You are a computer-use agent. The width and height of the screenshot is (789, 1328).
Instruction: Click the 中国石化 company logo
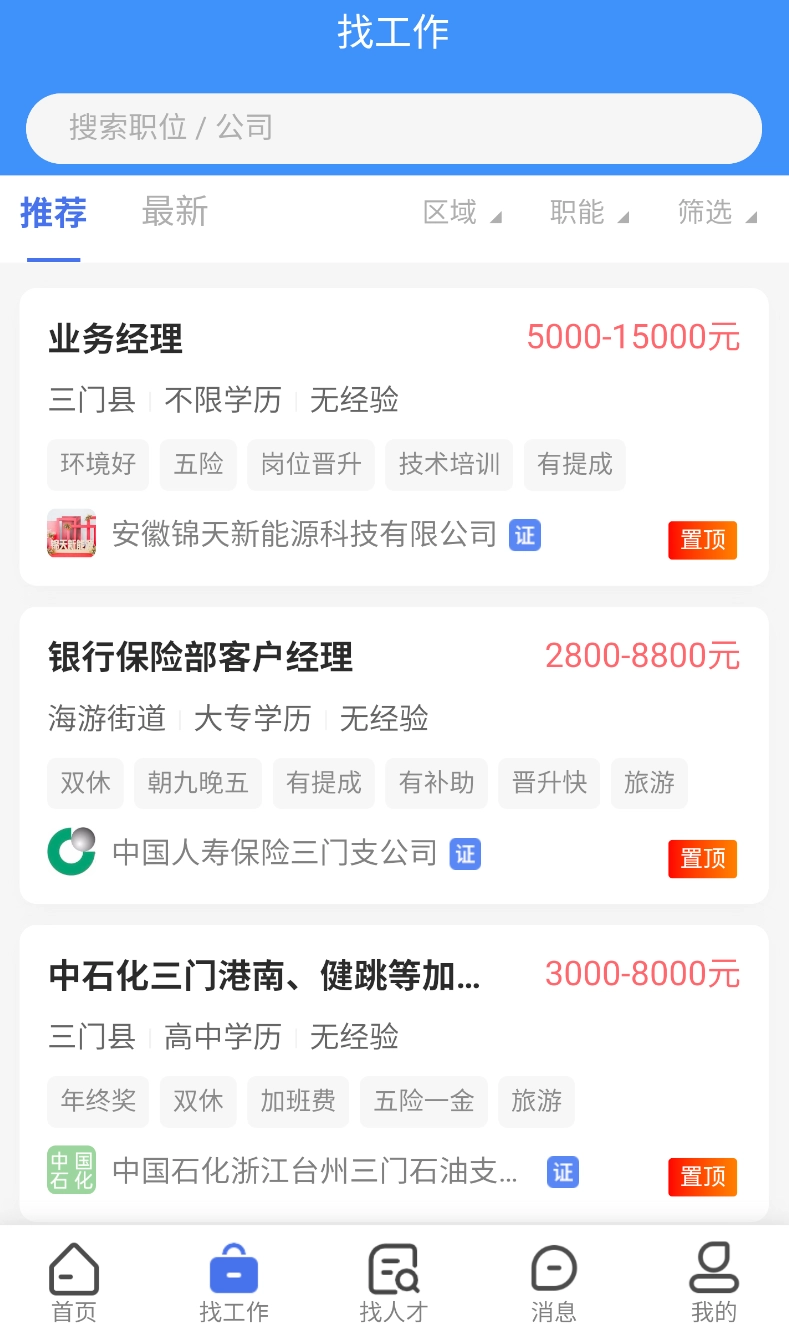[70, 1170]
